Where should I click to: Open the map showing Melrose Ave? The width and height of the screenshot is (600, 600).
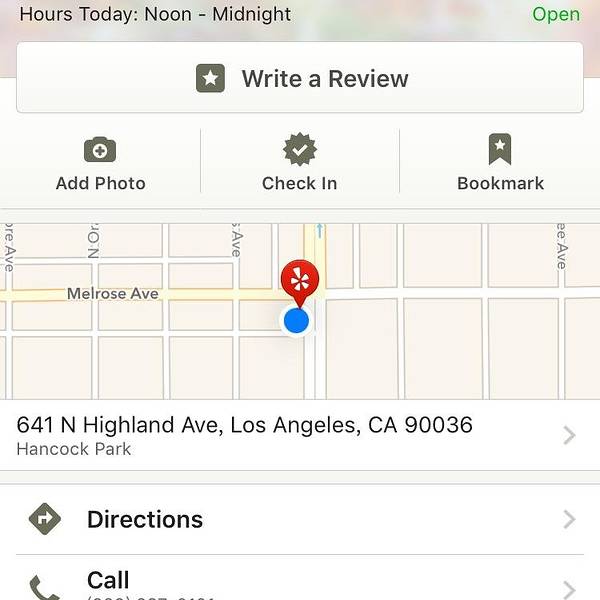tap(300, 310)
